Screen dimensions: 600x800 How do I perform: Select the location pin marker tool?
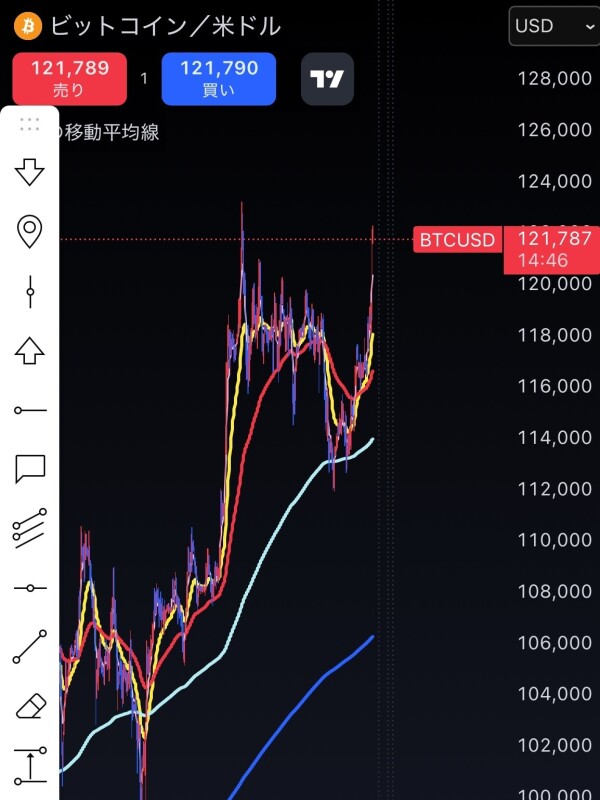(30, 231)
